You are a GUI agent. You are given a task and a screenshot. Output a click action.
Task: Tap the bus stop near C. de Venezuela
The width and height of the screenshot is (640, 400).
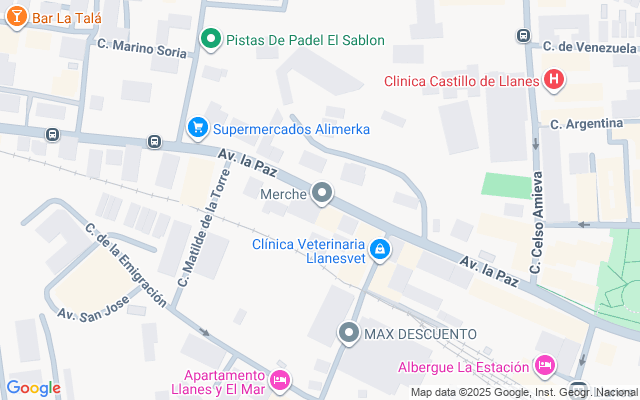tap(522, 35)
